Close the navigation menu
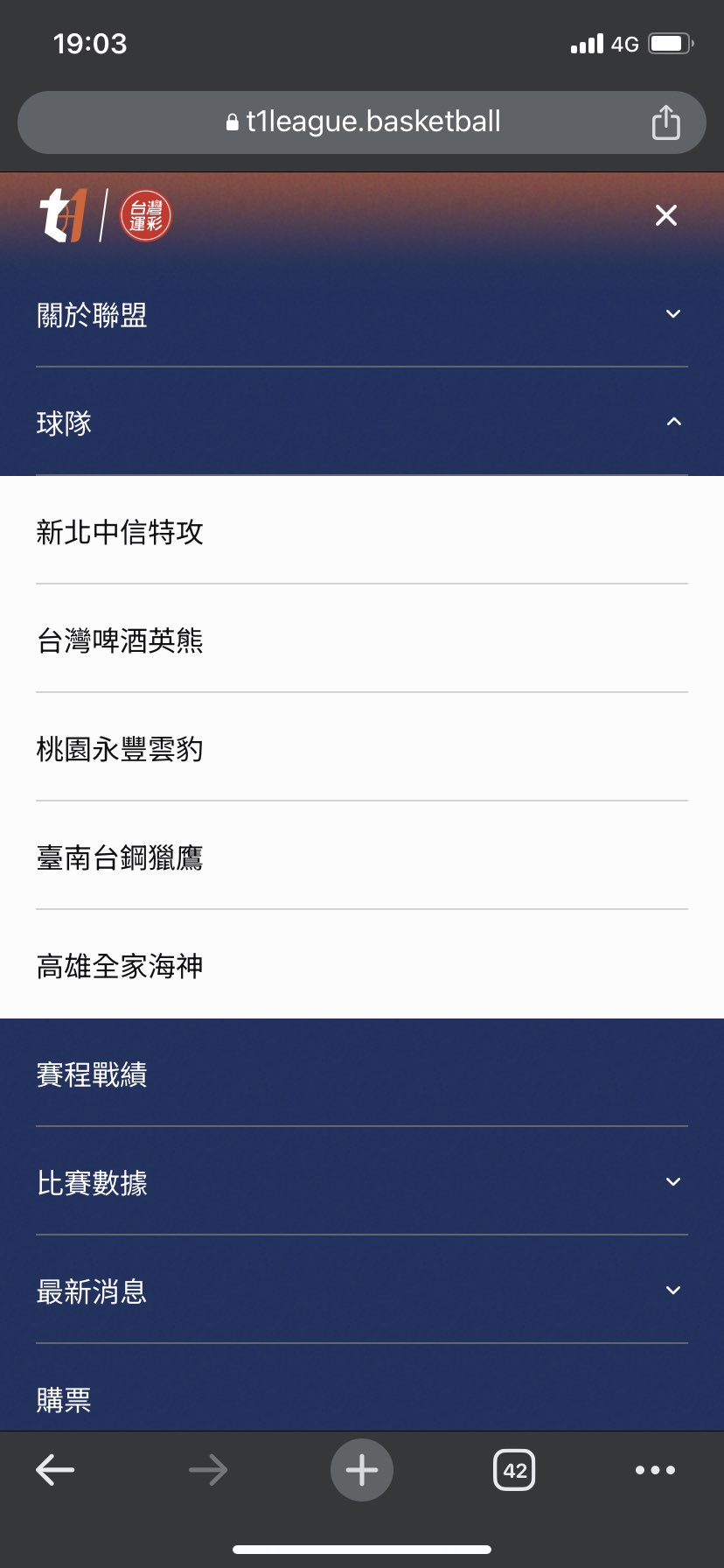 click(x=665, y=215)
